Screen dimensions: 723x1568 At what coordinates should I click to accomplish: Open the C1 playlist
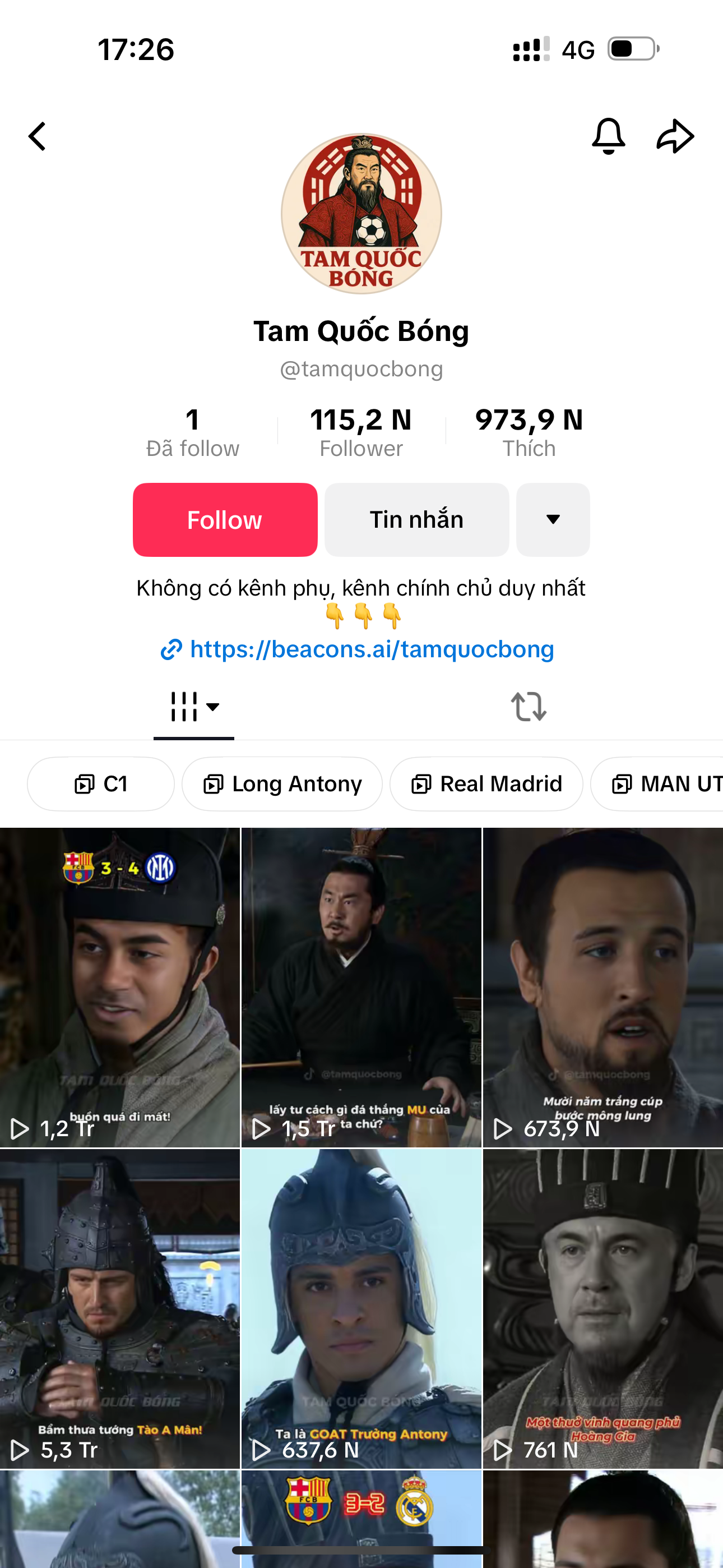[x=101, y=784]
